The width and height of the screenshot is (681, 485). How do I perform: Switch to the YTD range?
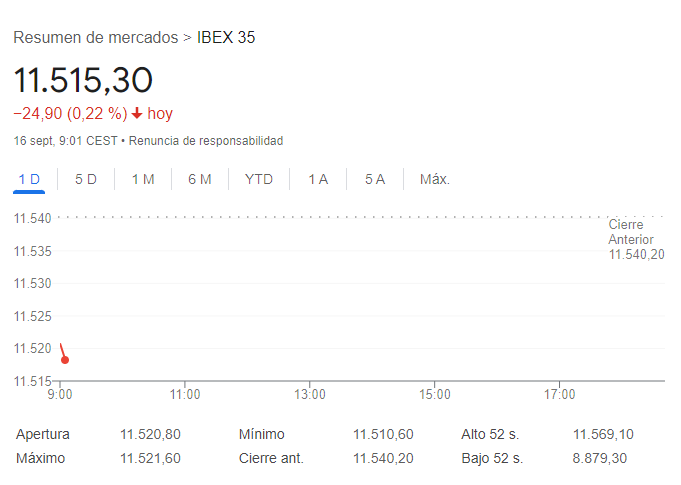[259, 179]
